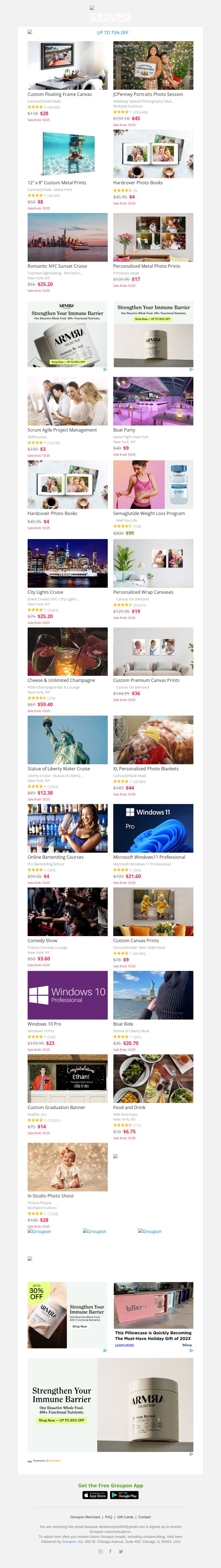Go to the Gift Cards footer link

pyautogui.click(x=125, y=1517)
